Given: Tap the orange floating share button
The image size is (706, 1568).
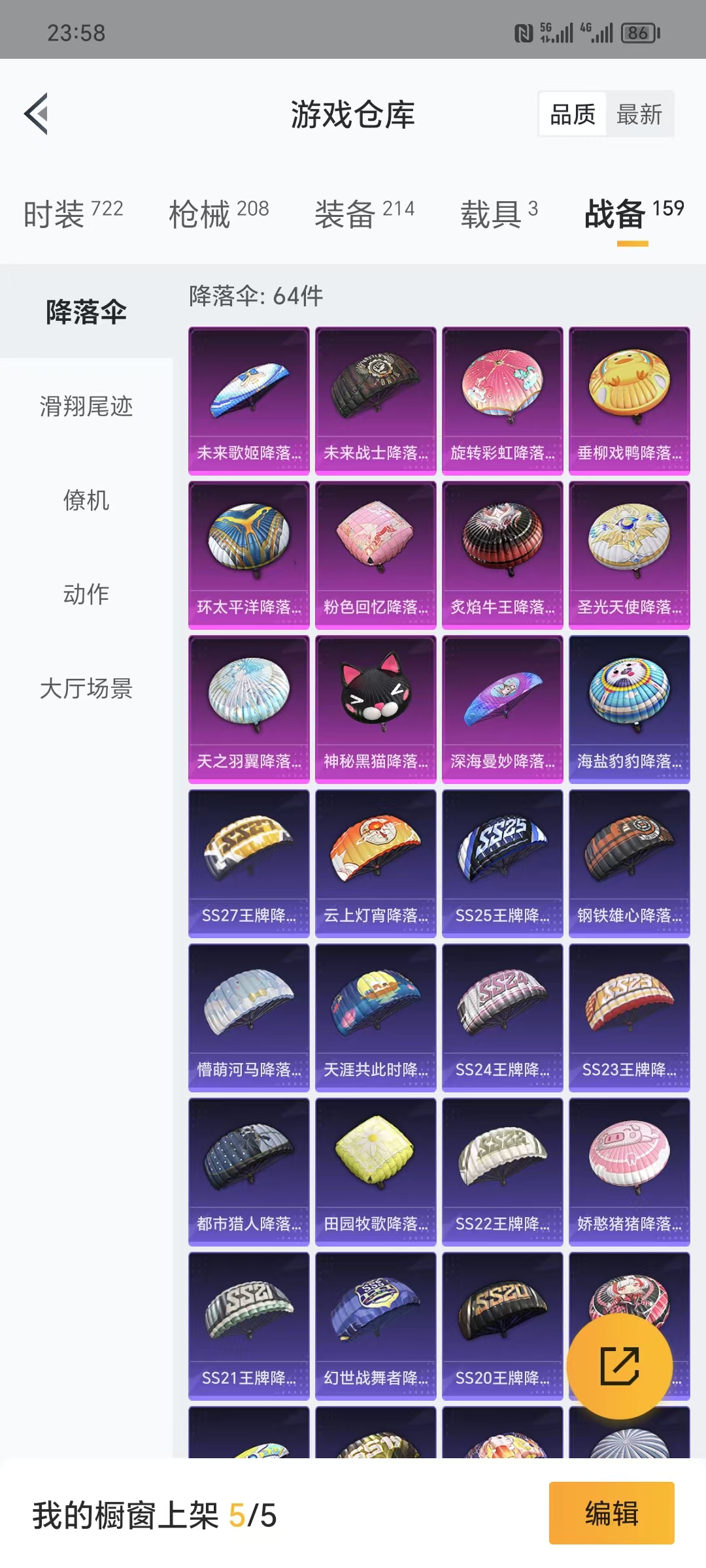Looking at the screenshot, I should tap(619, 1366).
